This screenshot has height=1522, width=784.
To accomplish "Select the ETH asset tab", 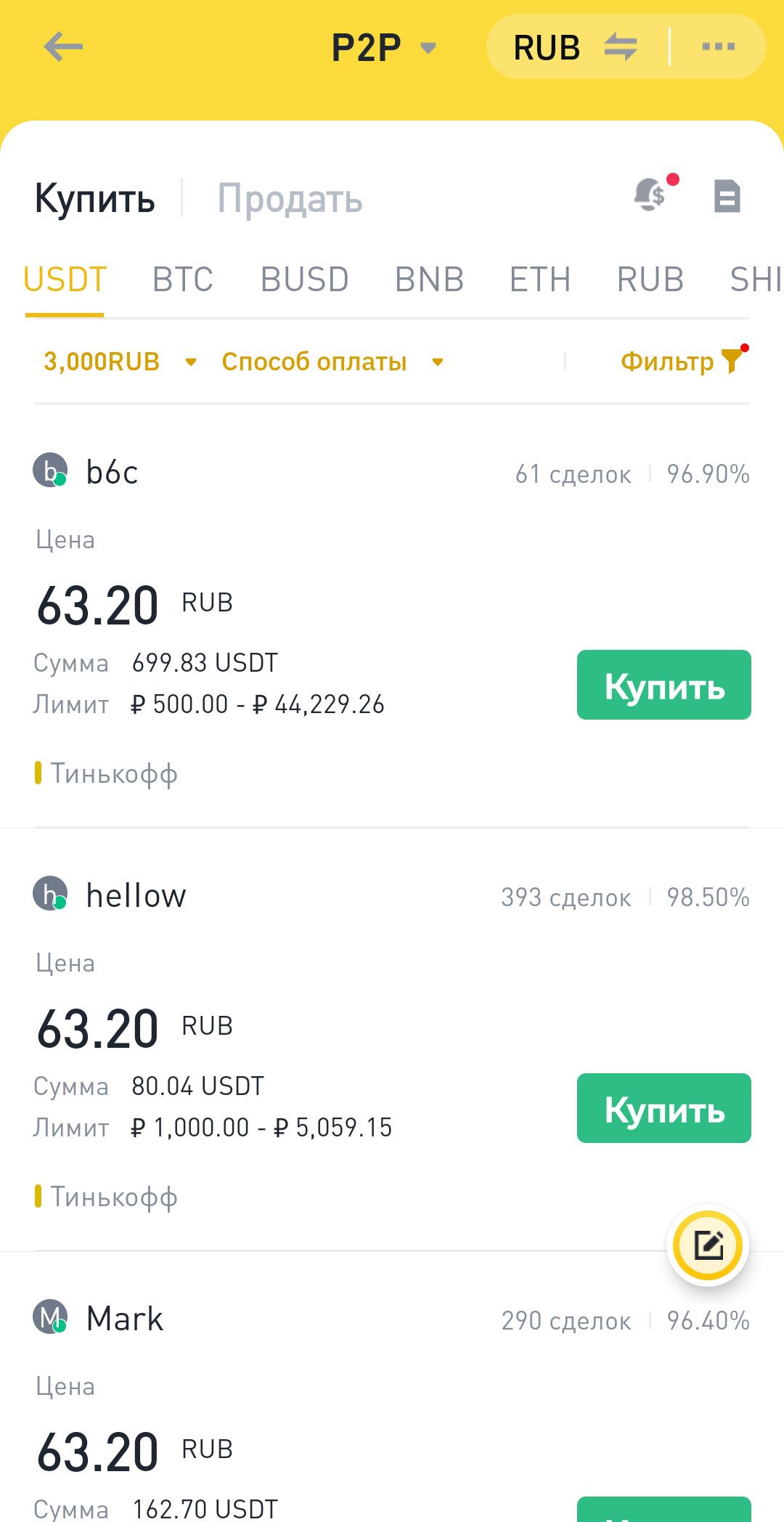I will click(539, 280).
